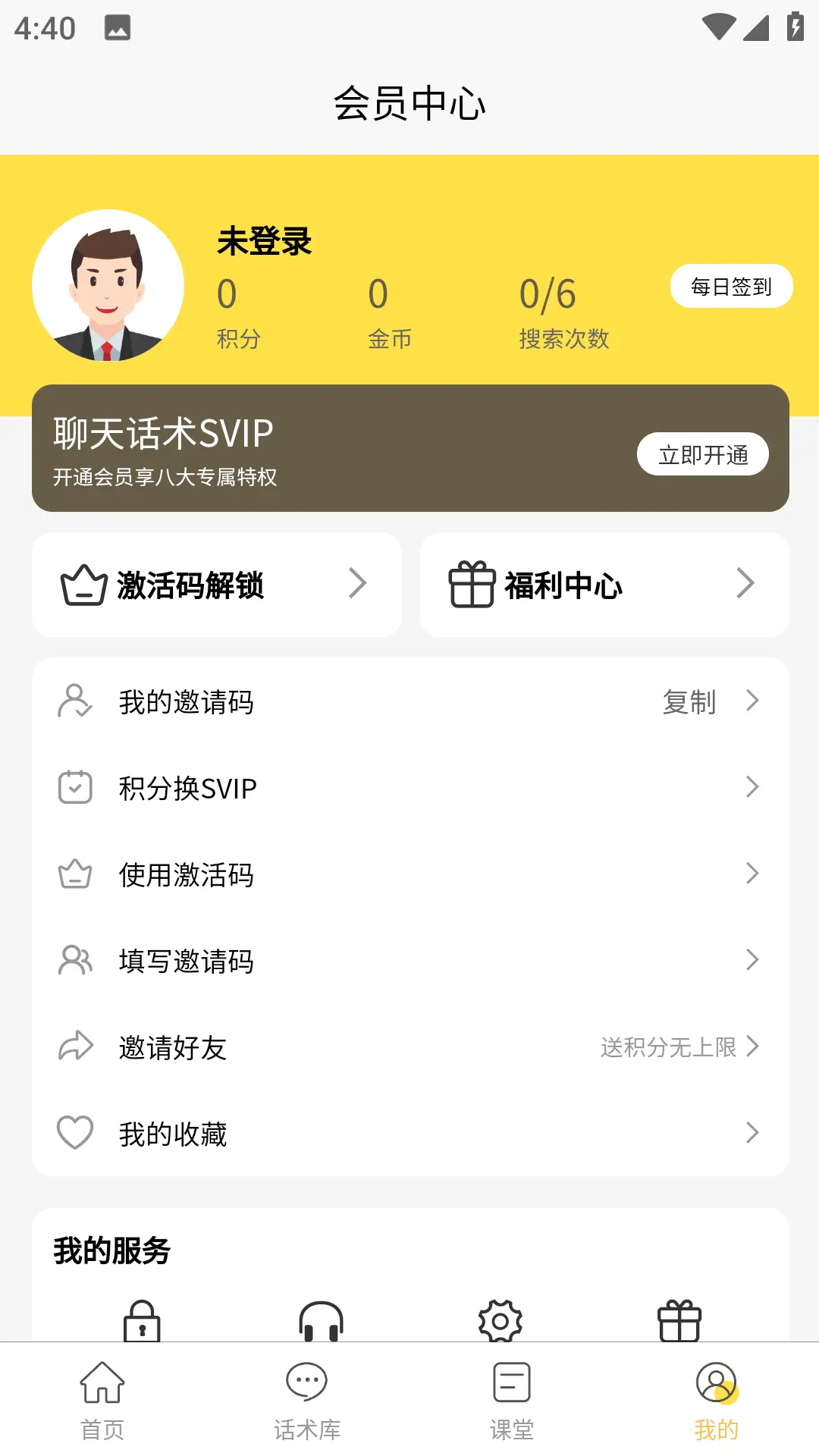Select the 我的 tab
This screenshot has height=1456, width=819.
pos(717,1400)
